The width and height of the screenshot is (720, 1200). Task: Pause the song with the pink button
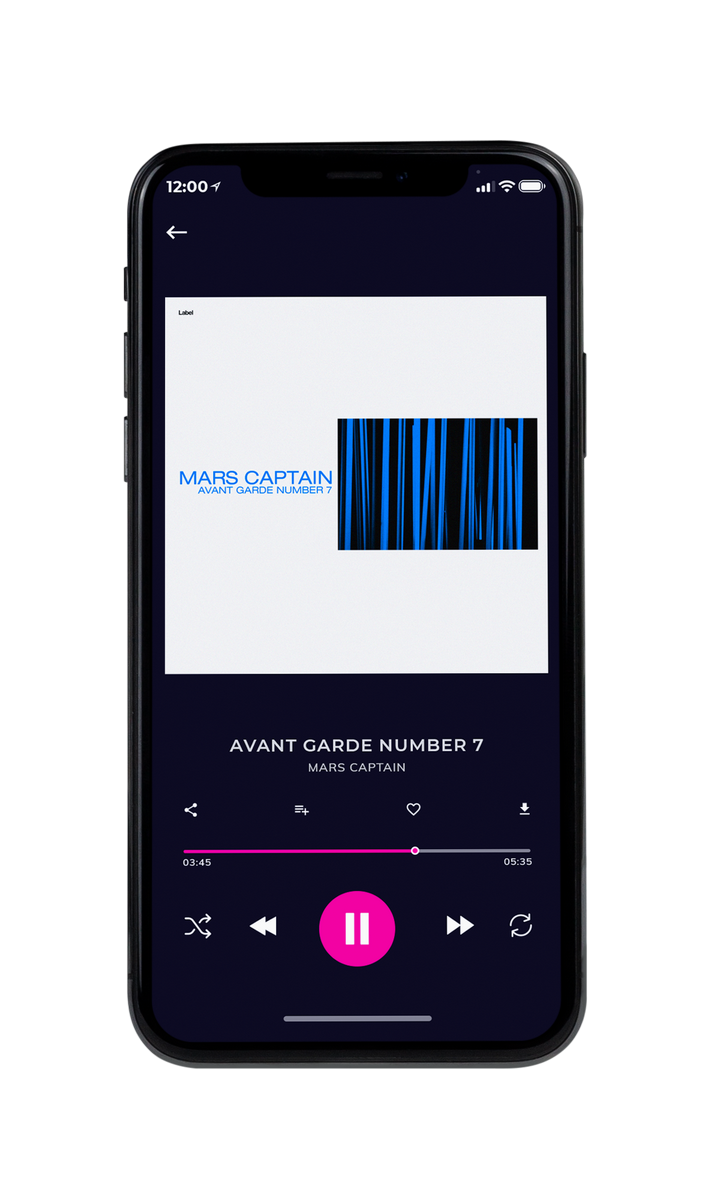pyautogui.click(x=357, y=929)
